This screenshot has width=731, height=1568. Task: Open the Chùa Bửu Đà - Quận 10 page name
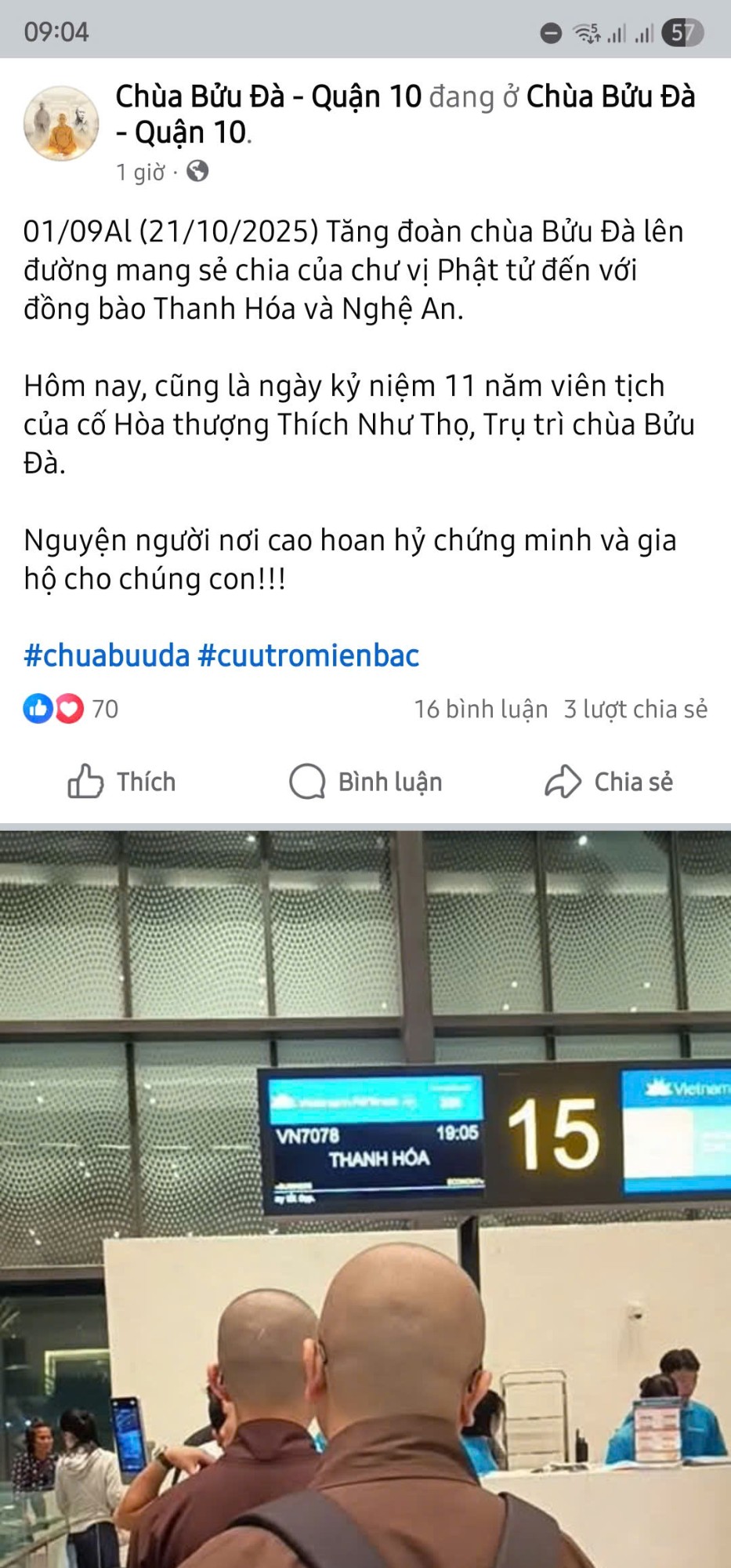pyautogui.click(x=268, y=97)
